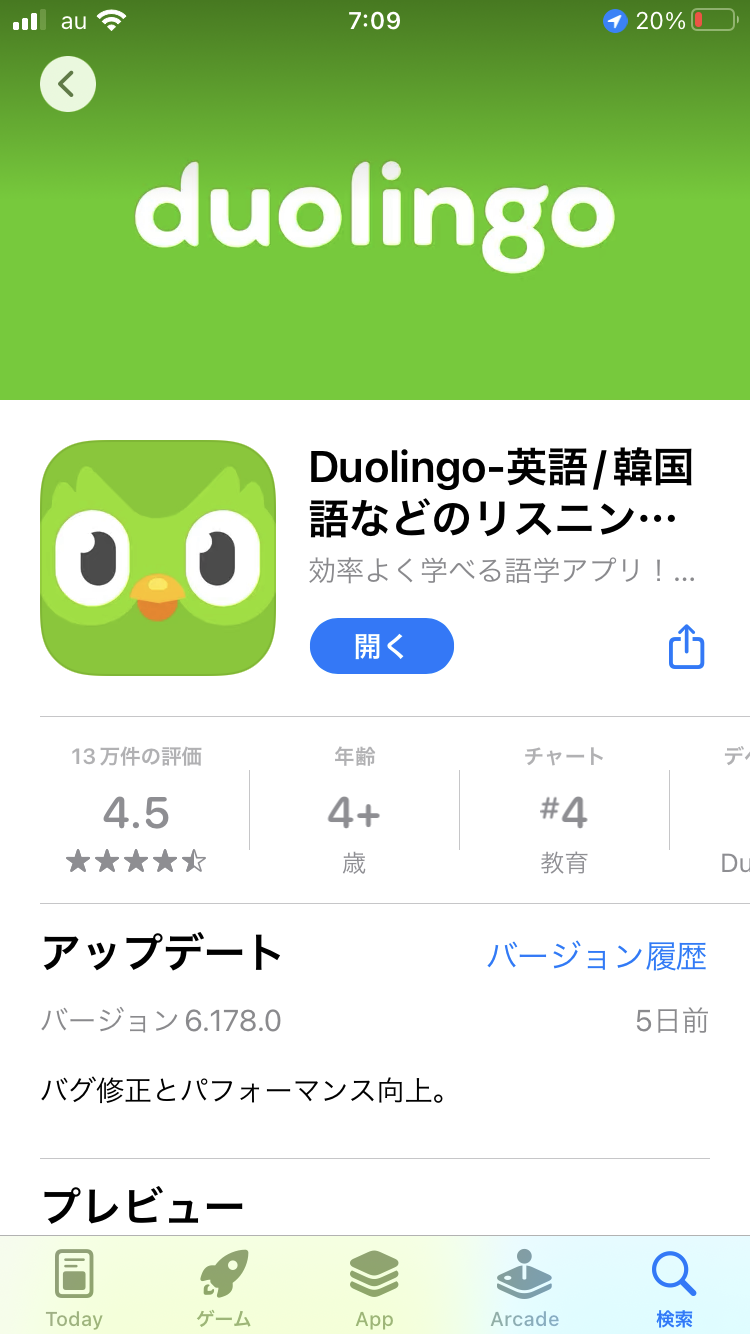View the 13万件の評価 ratings section
The image size is (750, 1334).
136,811
